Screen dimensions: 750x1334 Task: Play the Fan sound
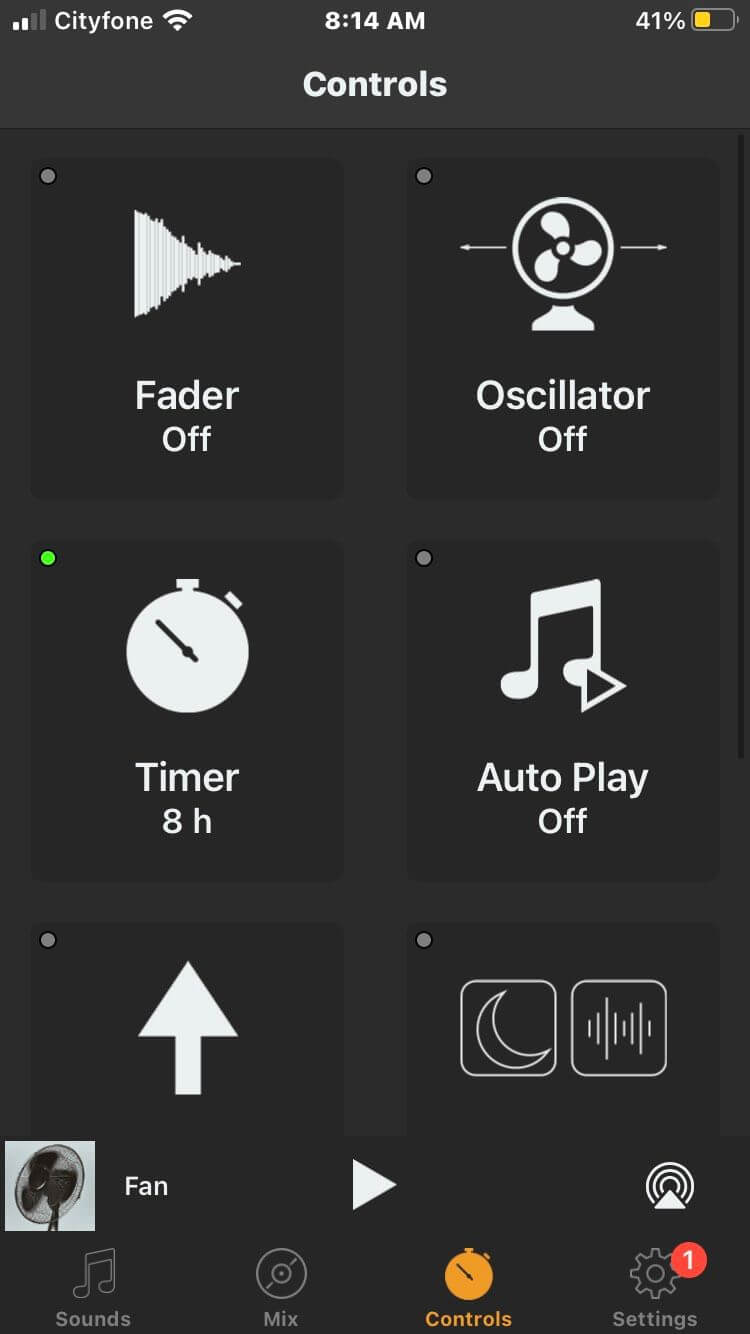point(374,1186)
